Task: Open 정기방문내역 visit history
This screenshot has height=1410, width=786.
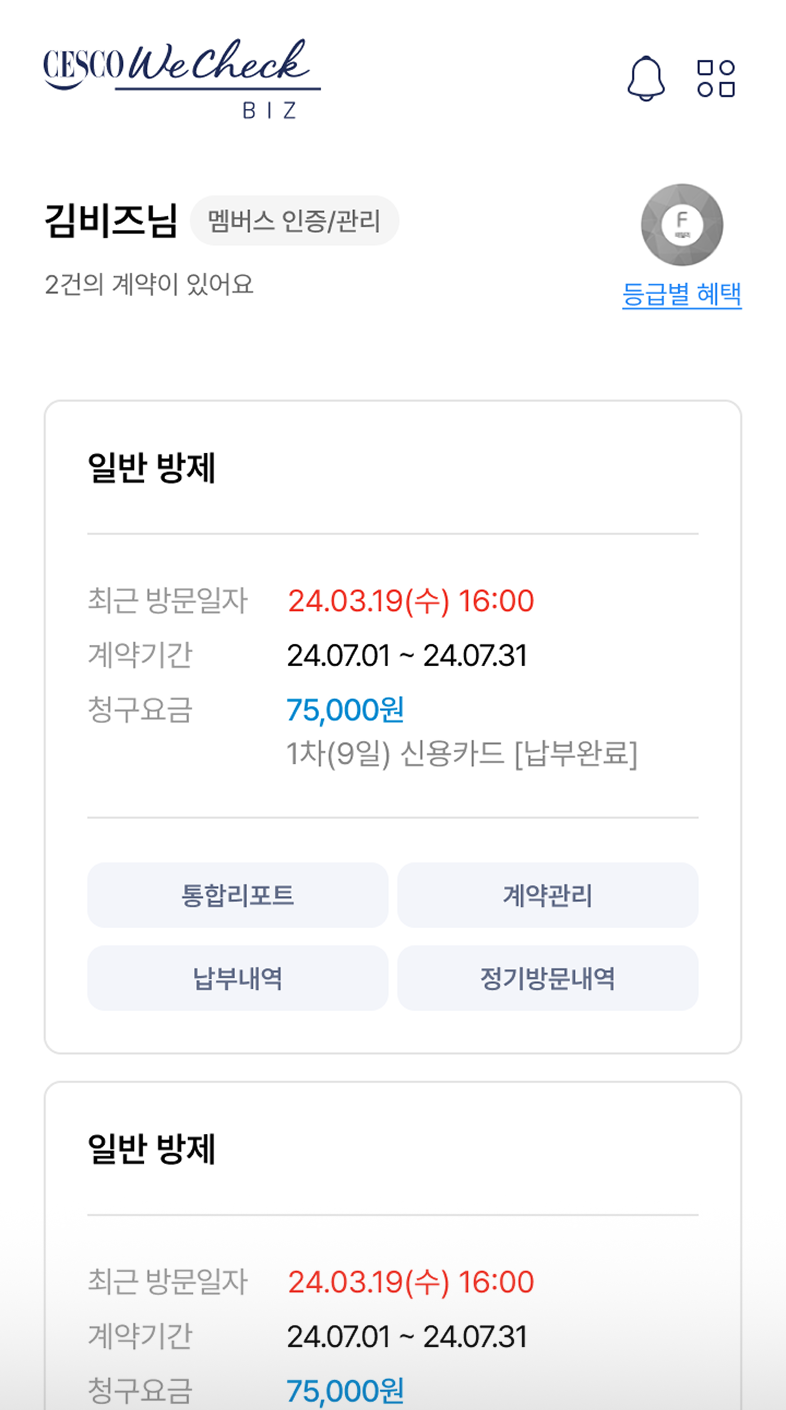Action: [x=548, y=978]
